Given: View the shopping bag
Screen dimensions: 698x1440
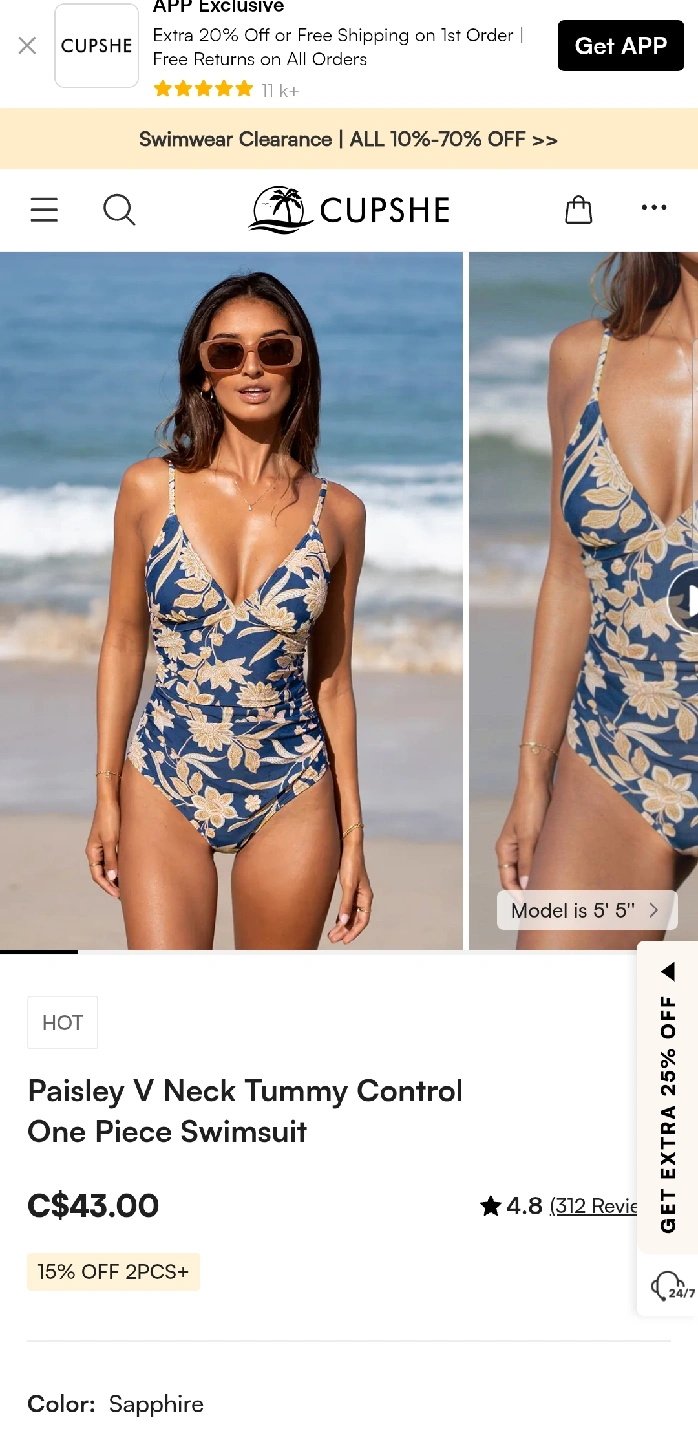Looking at the screenshot, I should pyautogui.click(x=578, y=210).
